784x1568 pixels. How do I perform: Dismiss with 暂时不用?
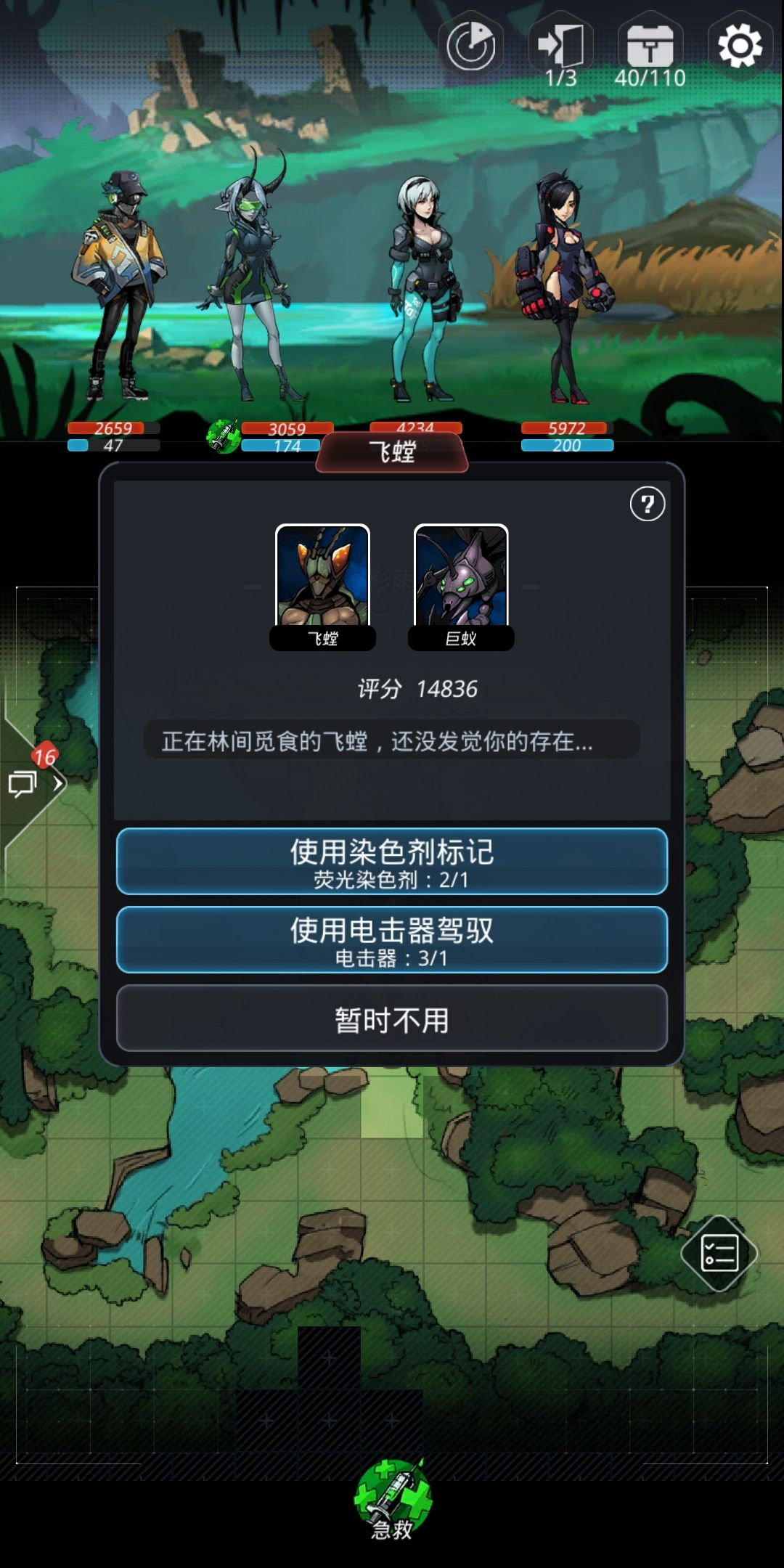coord(392,1019)
